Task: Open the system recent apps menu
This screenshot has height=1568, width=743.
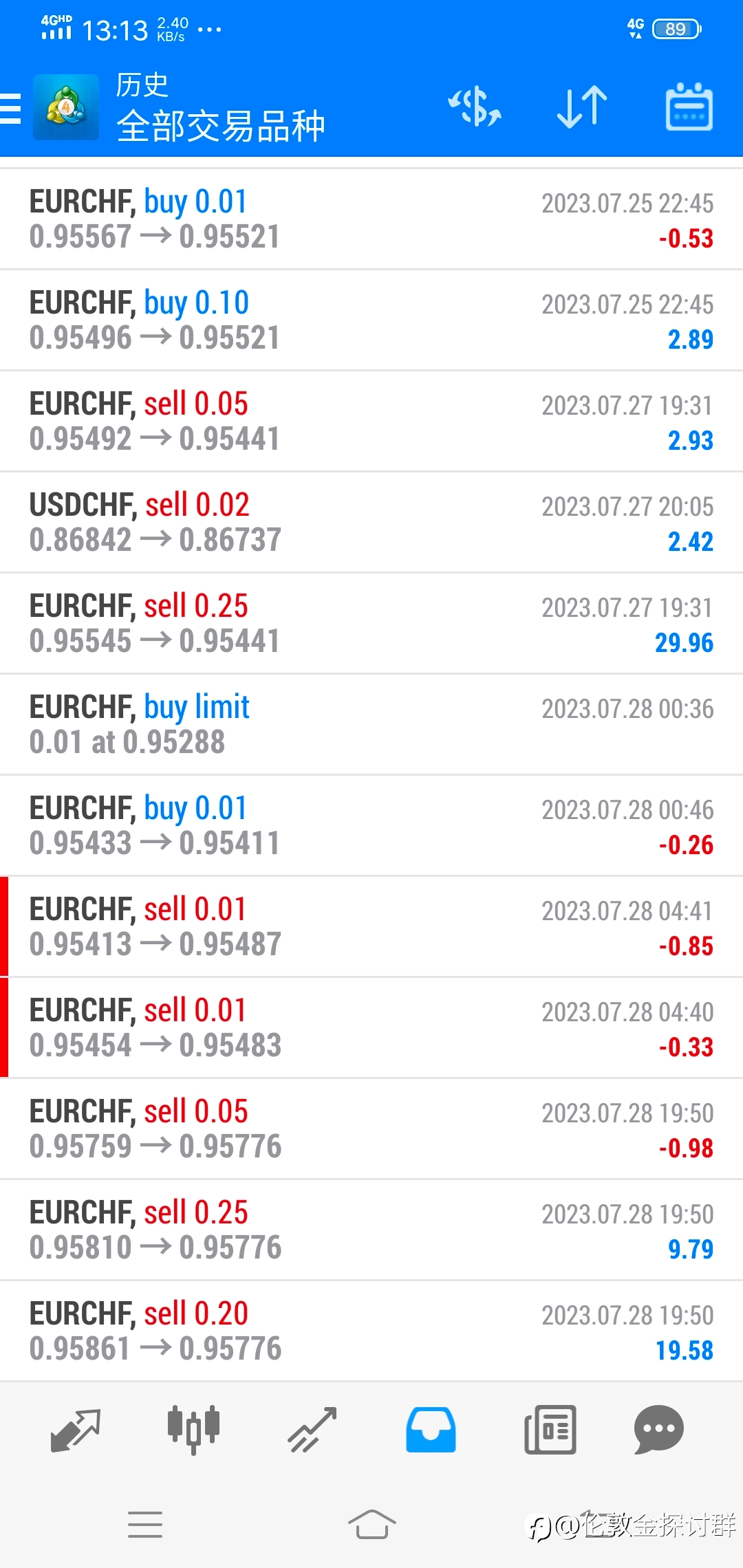Action: [145, 1525]
